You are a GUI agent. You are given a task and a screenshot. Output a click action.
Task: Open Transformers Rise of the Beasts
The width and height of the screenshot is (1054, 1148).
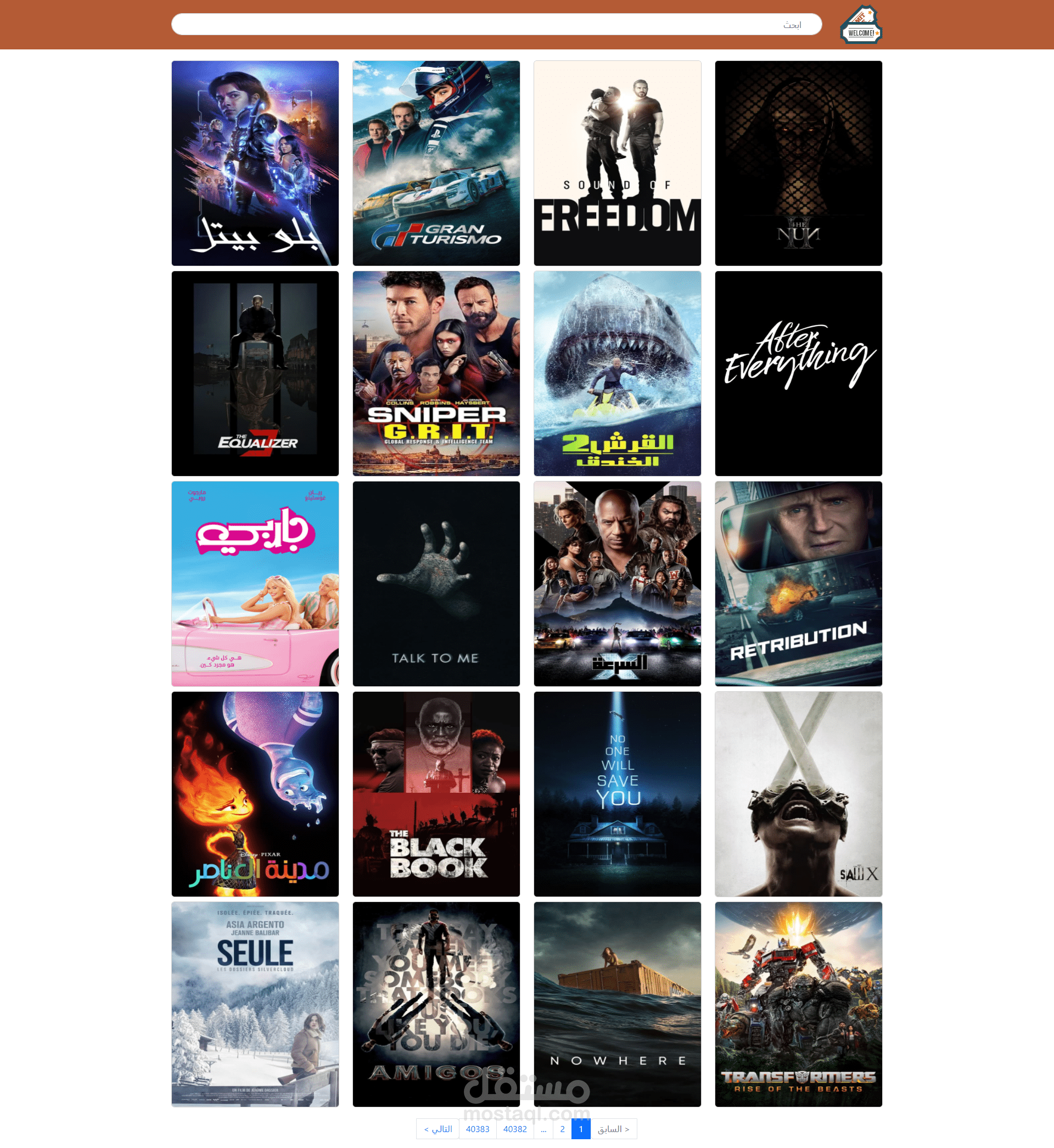pyautogui.click(x=798, y=1004)
